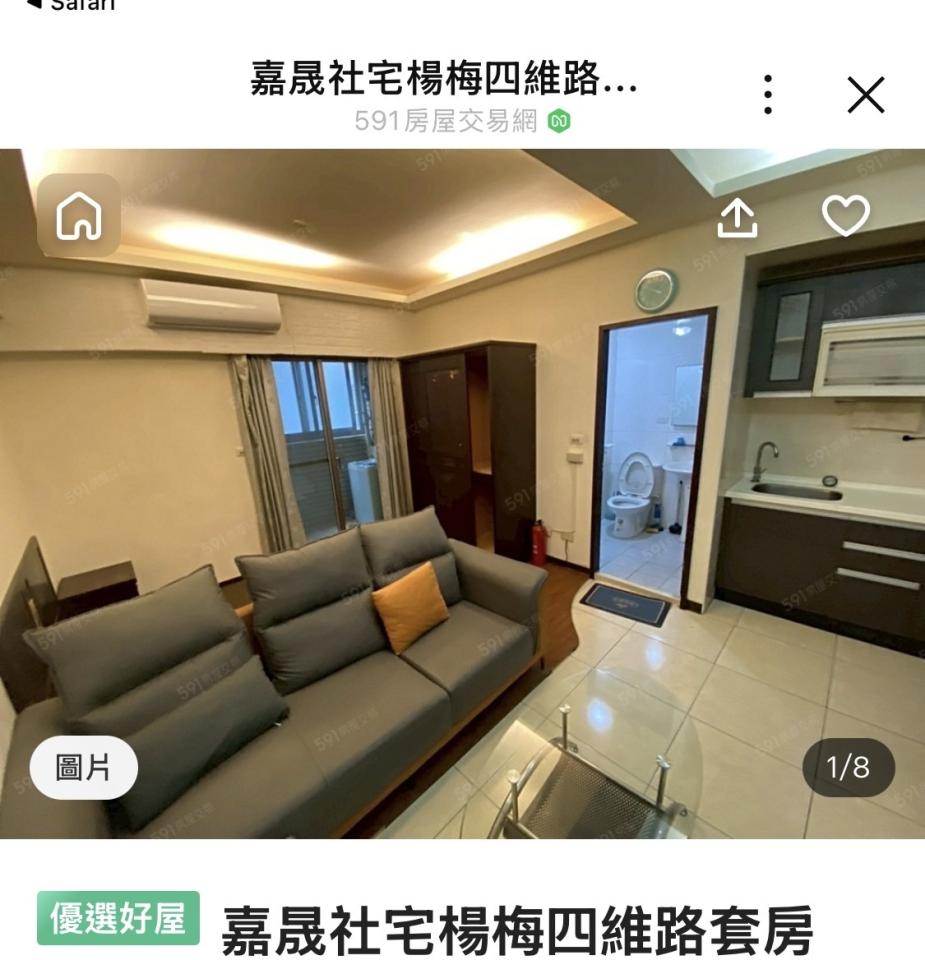925x960 pixels.
Task: Open the vertical three-dot overflow icon
Action: (768, 93)
